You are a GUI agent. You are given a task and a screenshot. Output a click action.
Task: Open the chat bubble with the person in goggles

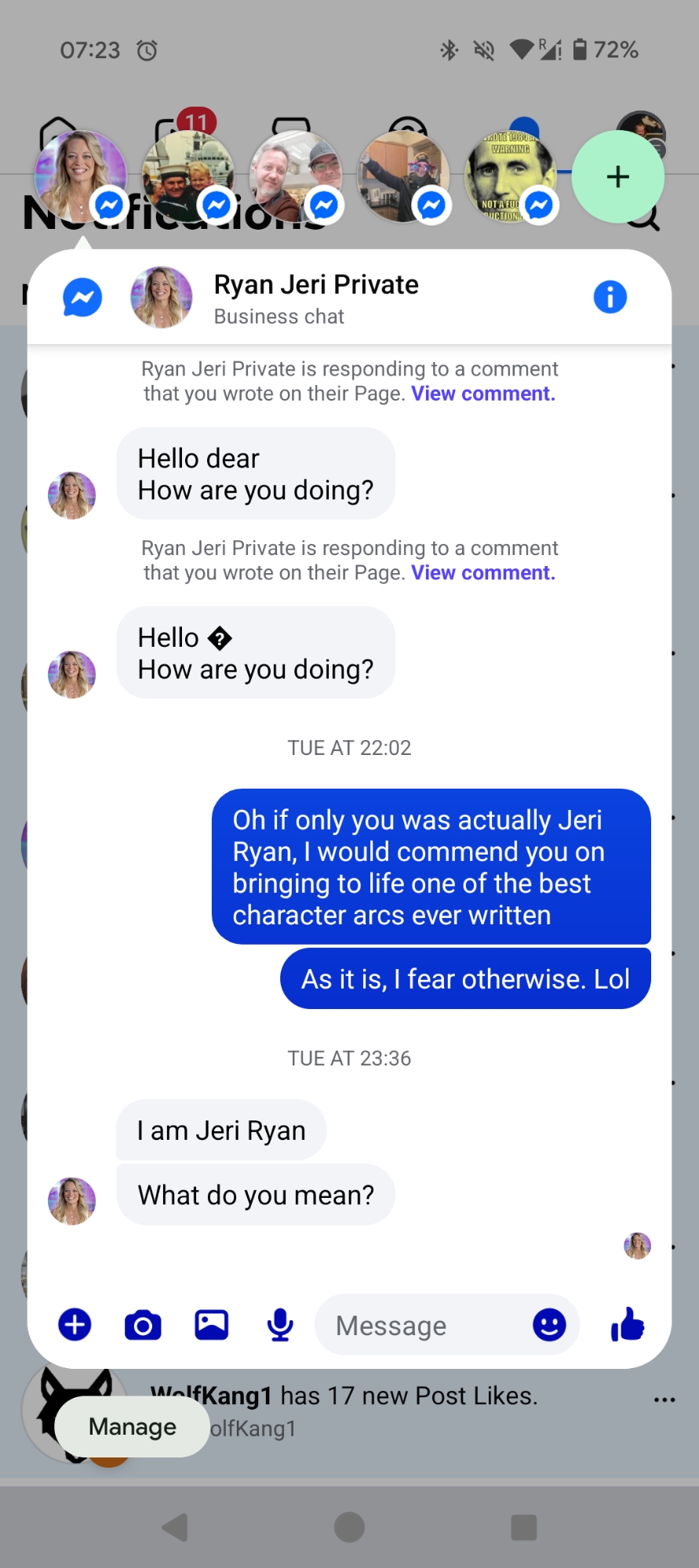pyautogui.click(x=403, y=177)
